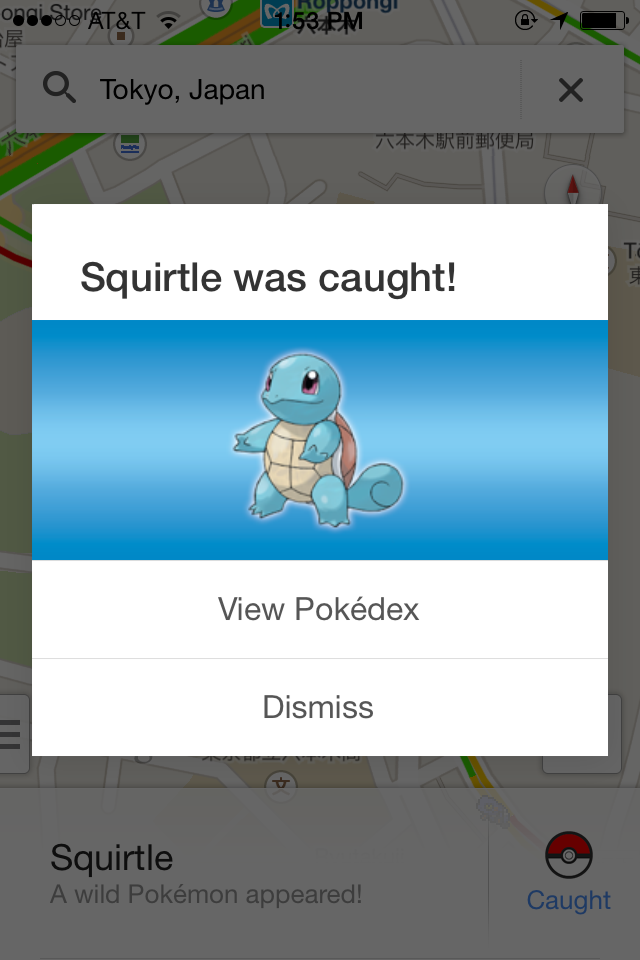Clear the Tokyo, Japan search text
The width and height of the screenshot is (640, 960).
[570, 90]
